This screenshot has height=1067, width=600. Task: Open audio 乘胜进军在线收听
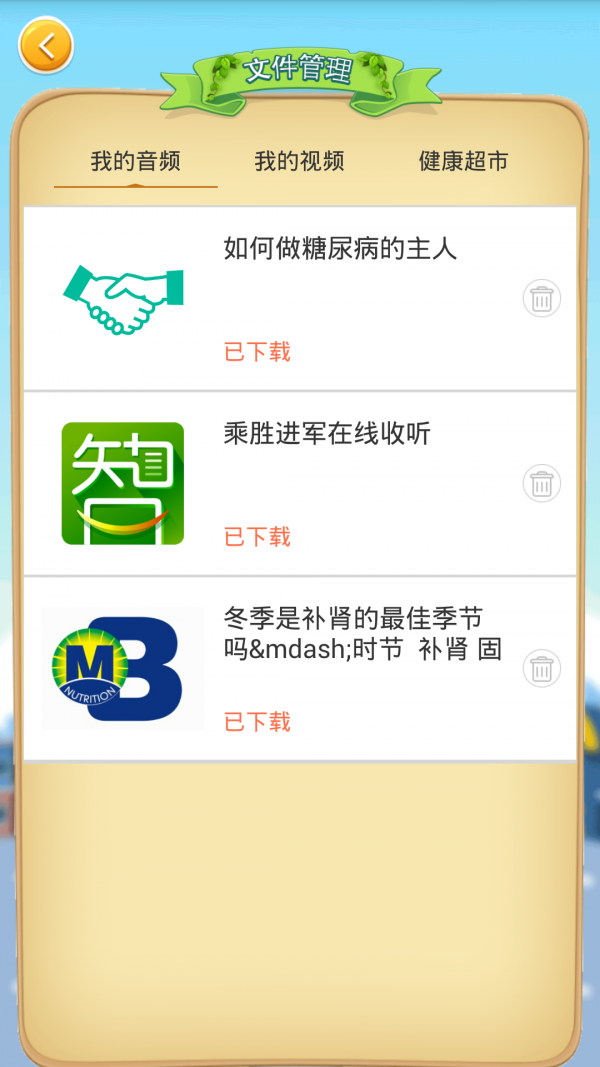[327, 434]
